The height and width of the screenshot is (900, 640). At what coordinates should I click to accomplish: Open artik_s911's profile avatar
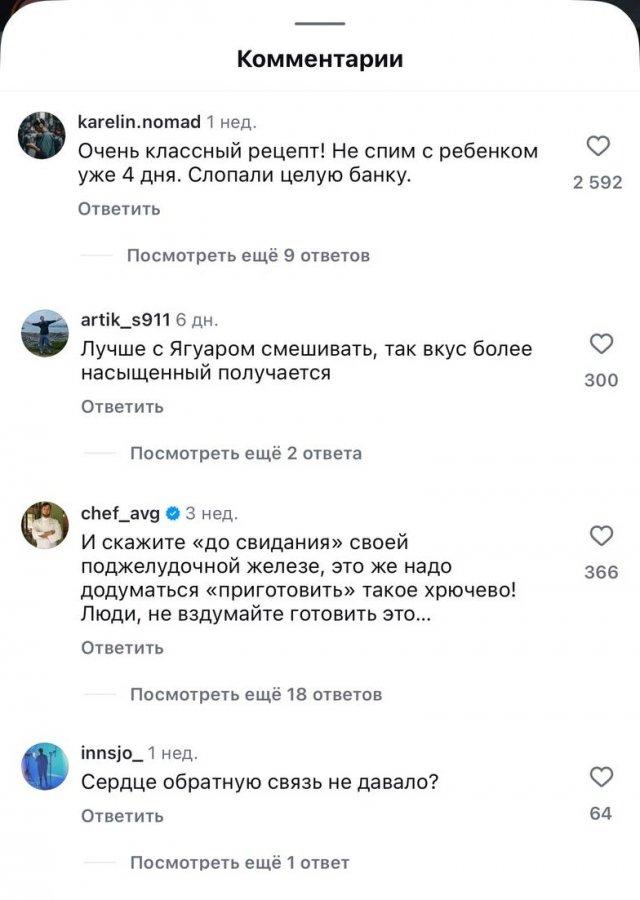(x=44, y=332)
